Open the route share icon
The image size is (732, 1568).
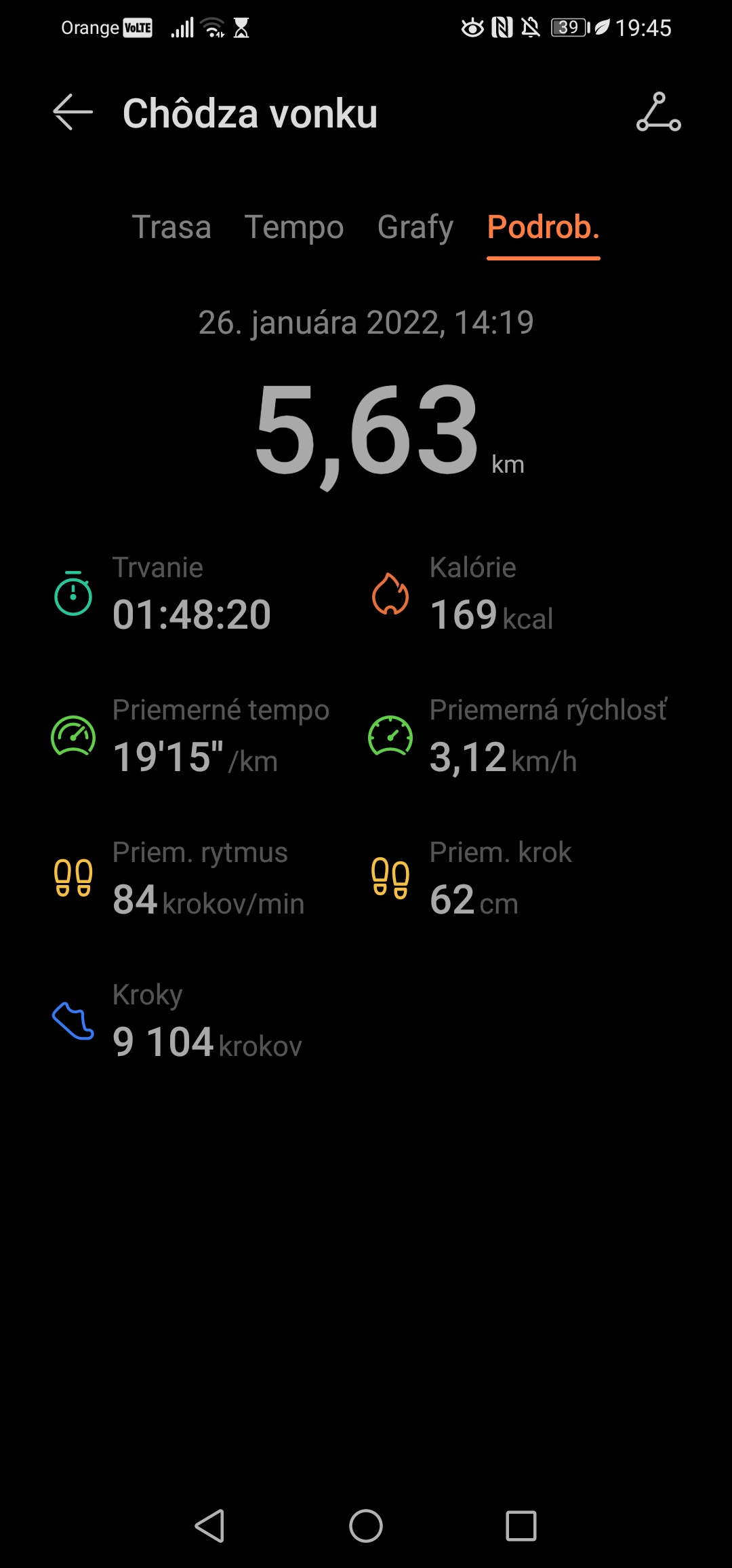658,112
